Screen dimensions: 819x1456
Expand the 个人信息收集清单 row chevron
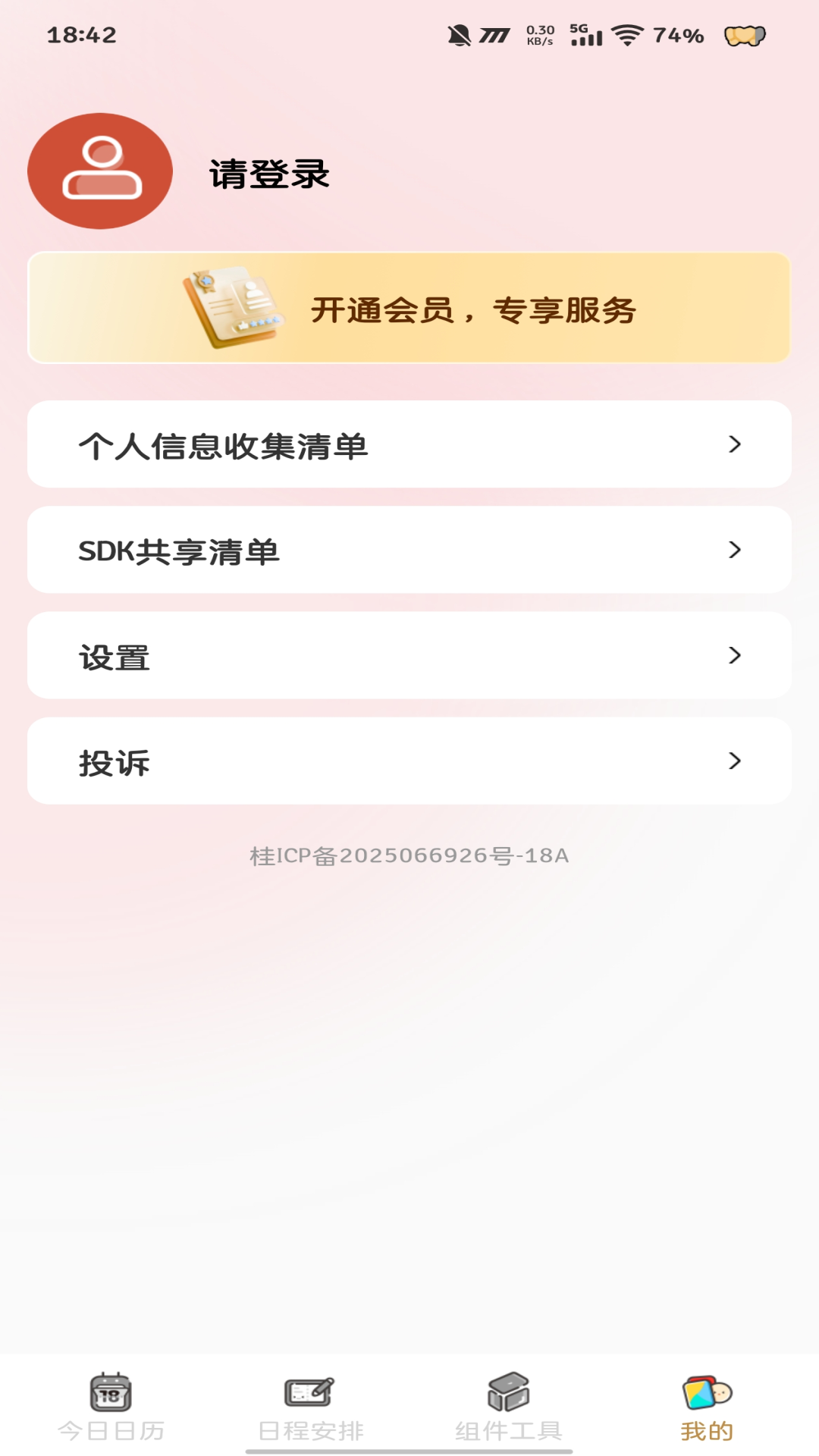[x=734, y=444]
